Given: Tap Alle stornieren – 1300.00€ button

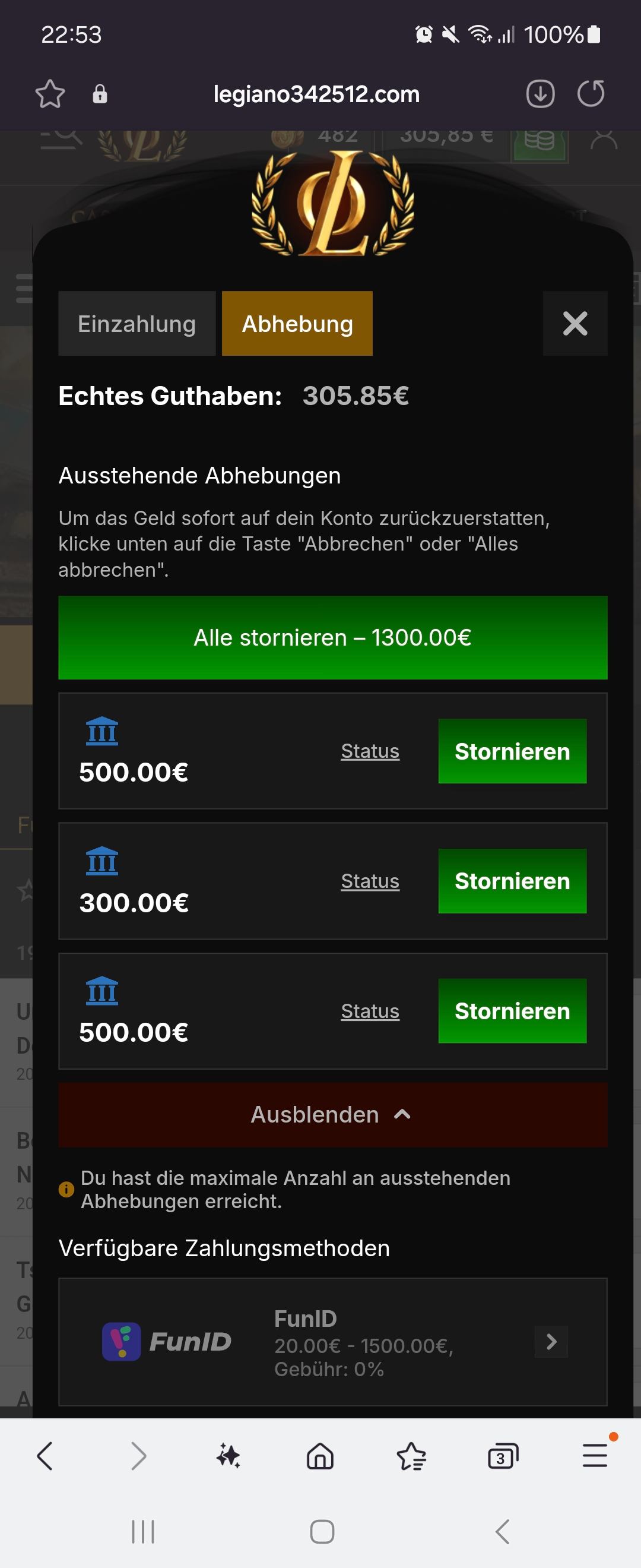Looking at the screenshot, I should (332, 637).
